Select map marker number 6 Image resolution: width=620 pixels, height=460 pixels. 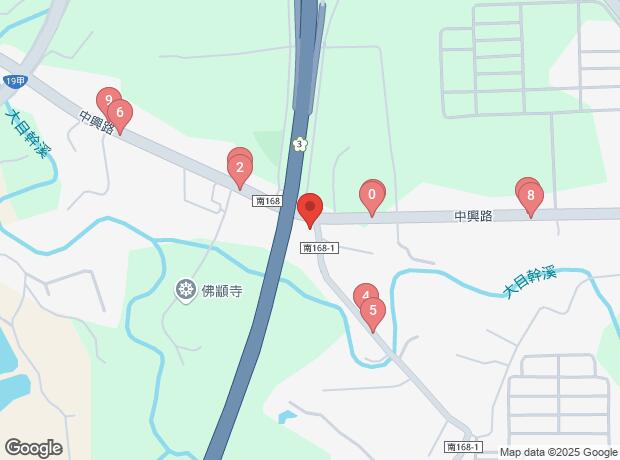point(120,114)
